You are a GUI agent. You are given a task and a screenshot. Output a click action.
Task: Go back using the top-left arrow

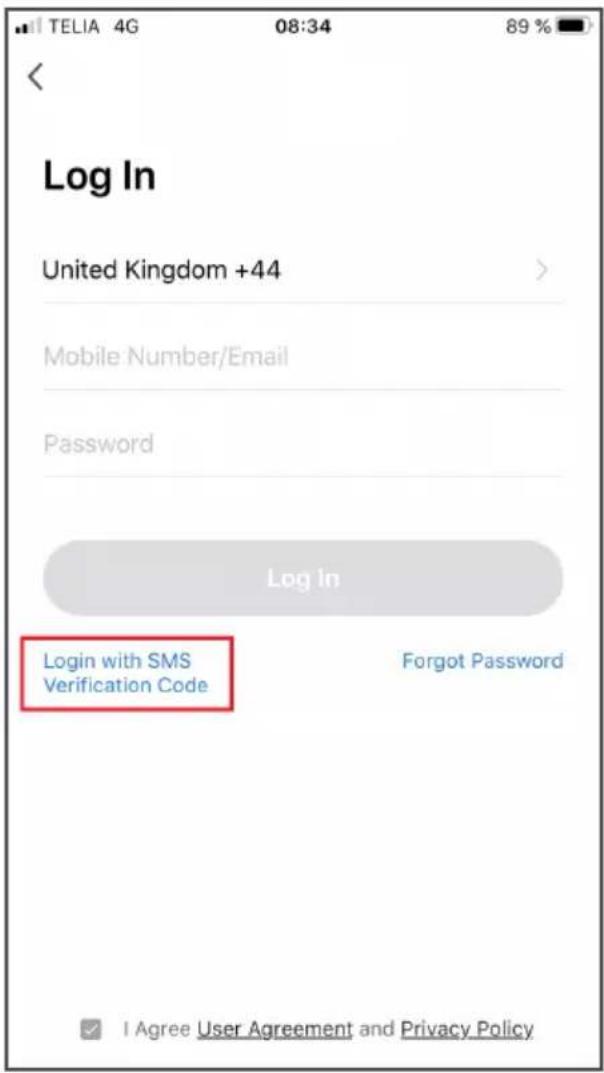pos(36,76)
